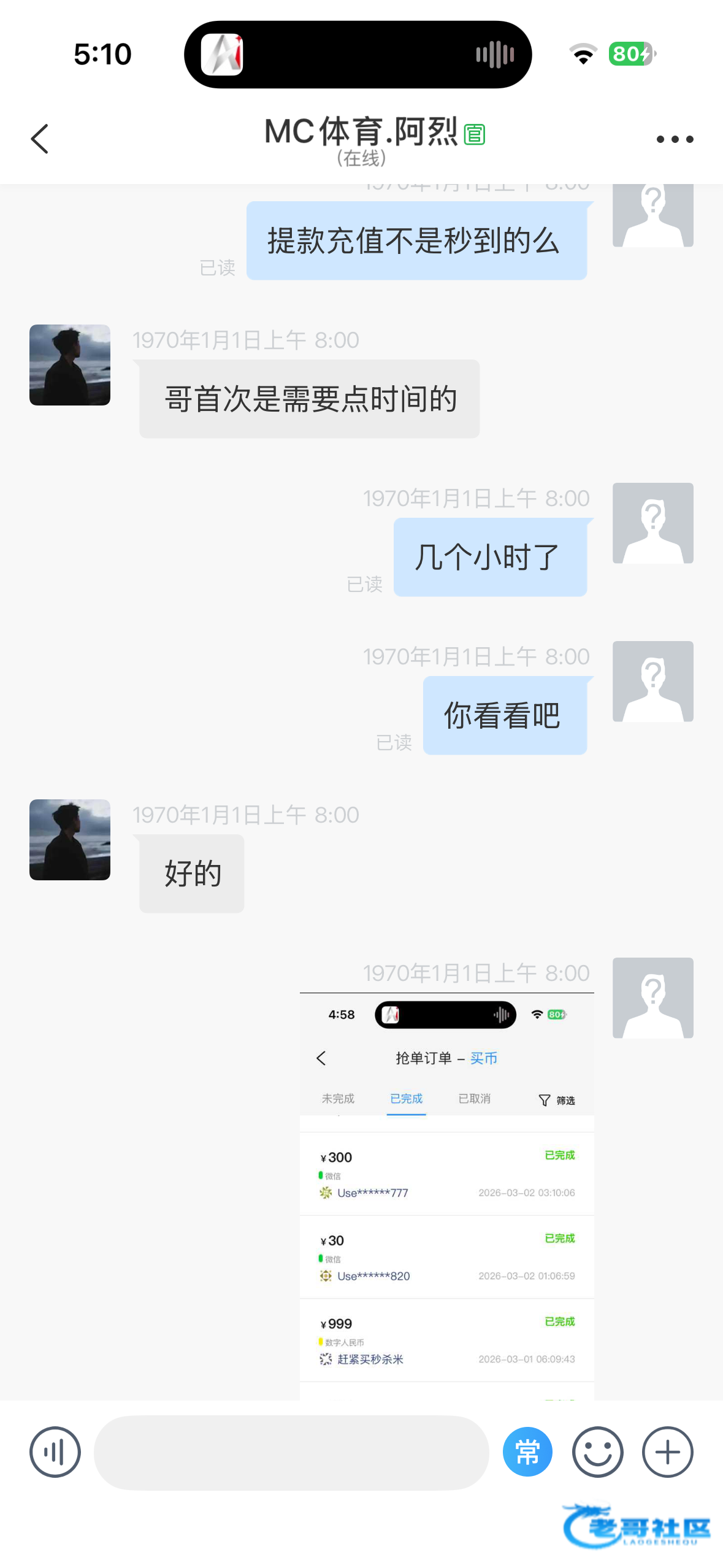Open the emoji picker
This screenshot has width=723, height=1568.
597,1452
